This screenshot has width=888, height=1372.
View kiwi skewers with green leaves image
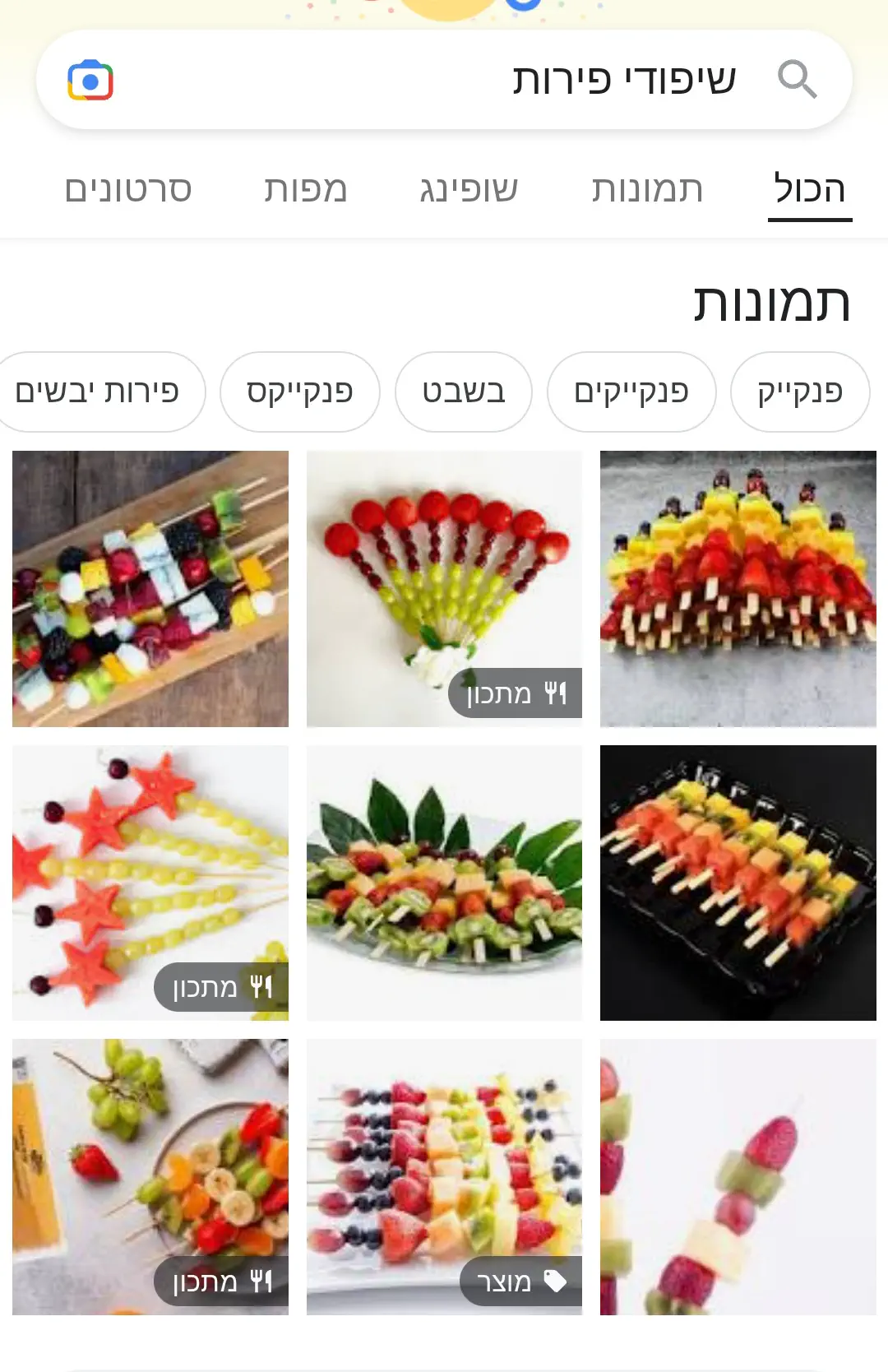coord(444,883)
